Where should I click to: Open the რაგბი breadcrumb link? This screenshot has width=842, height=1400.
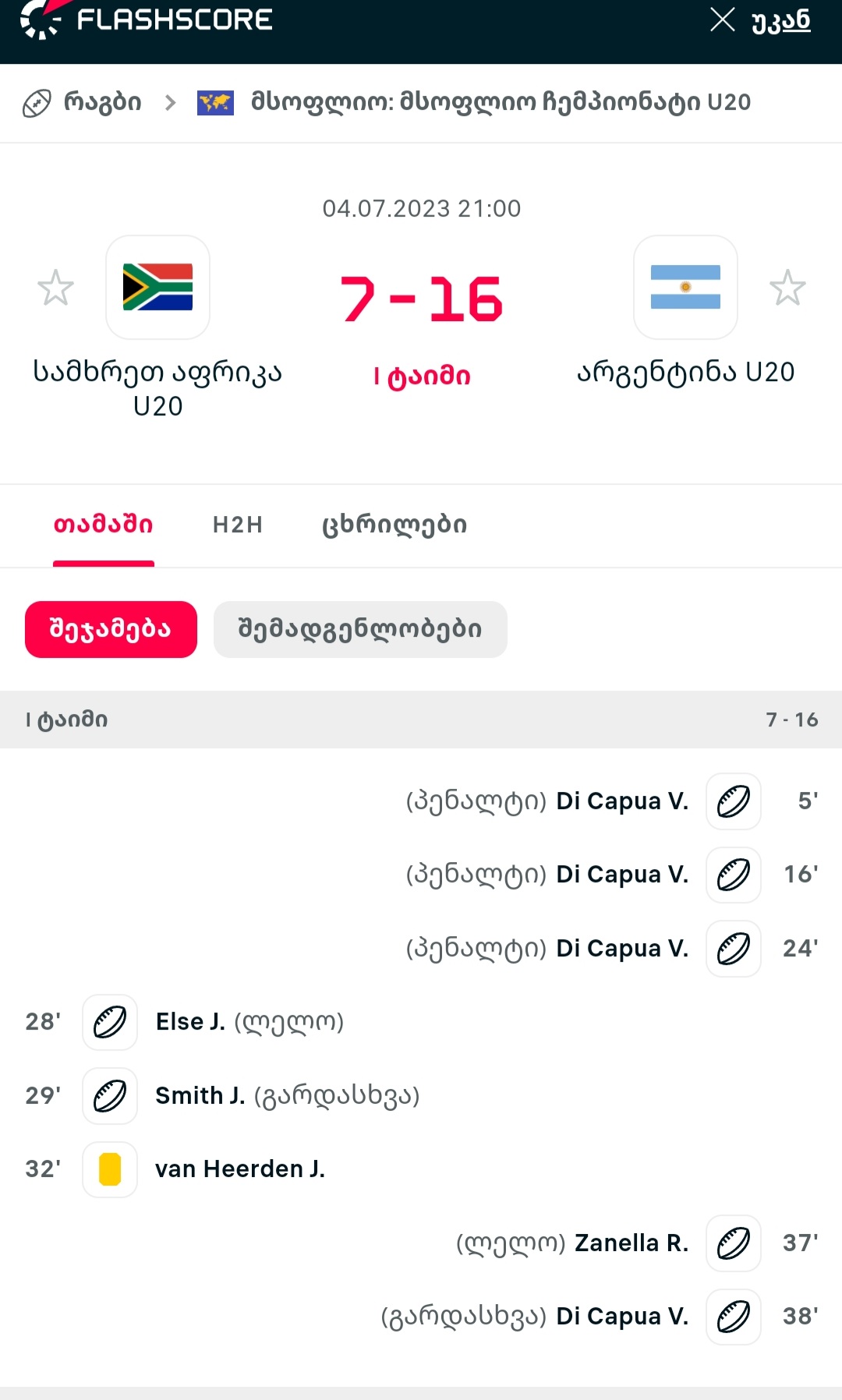click(x=101, y=102)
